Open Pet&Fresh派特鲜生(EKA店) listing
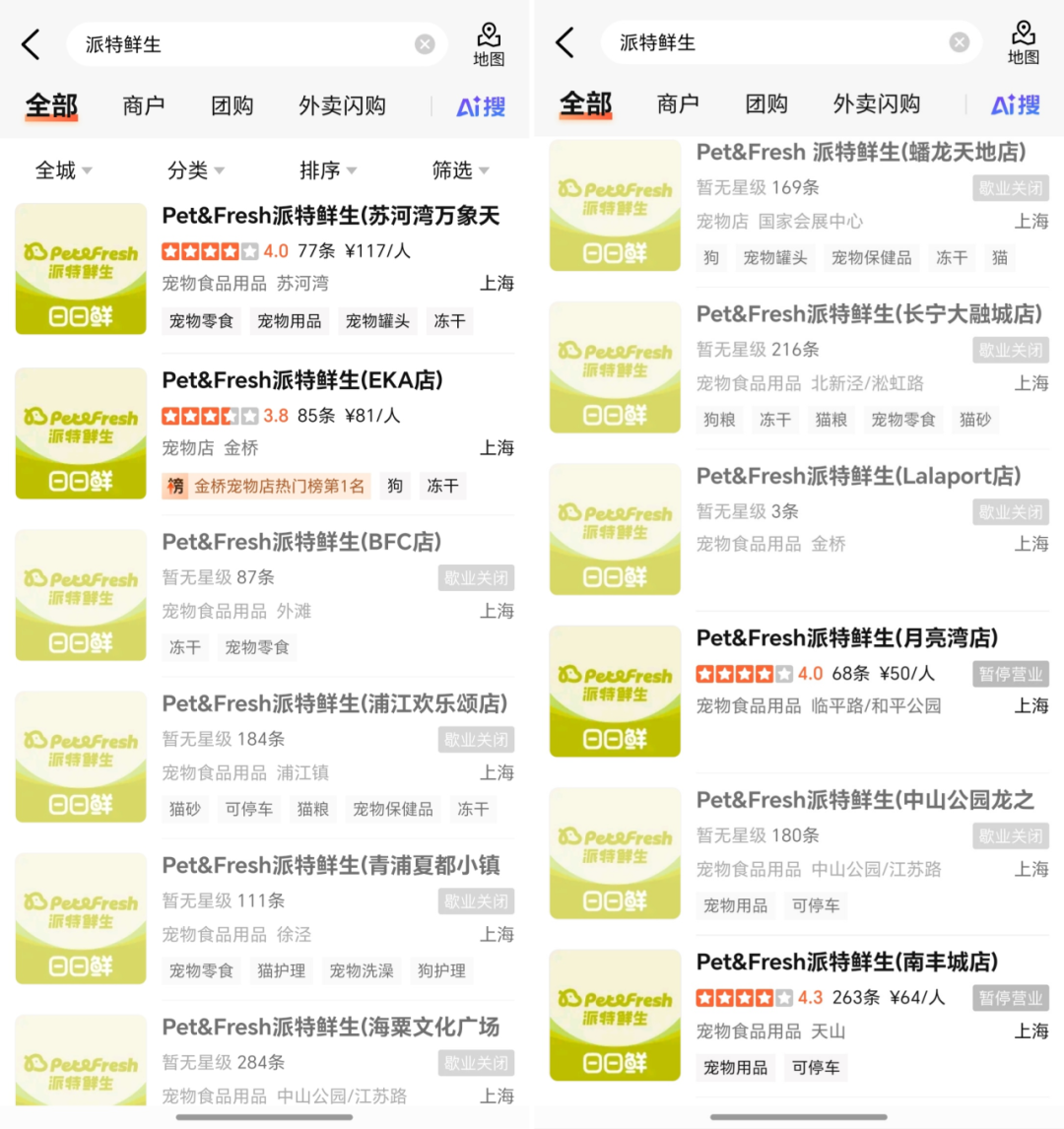 265,433
